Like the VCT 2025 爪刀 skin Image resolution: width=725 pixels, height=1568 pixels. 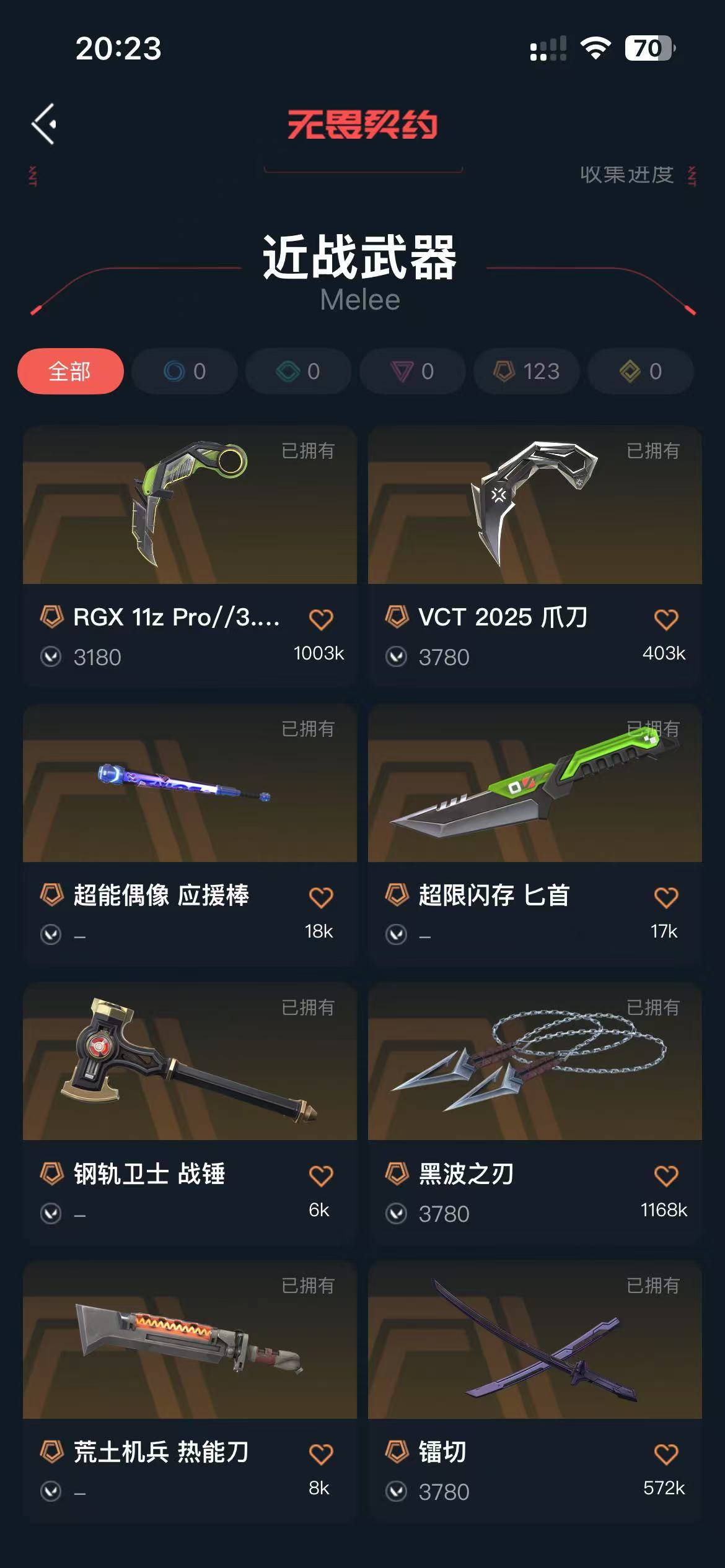(x=666, y=619)
